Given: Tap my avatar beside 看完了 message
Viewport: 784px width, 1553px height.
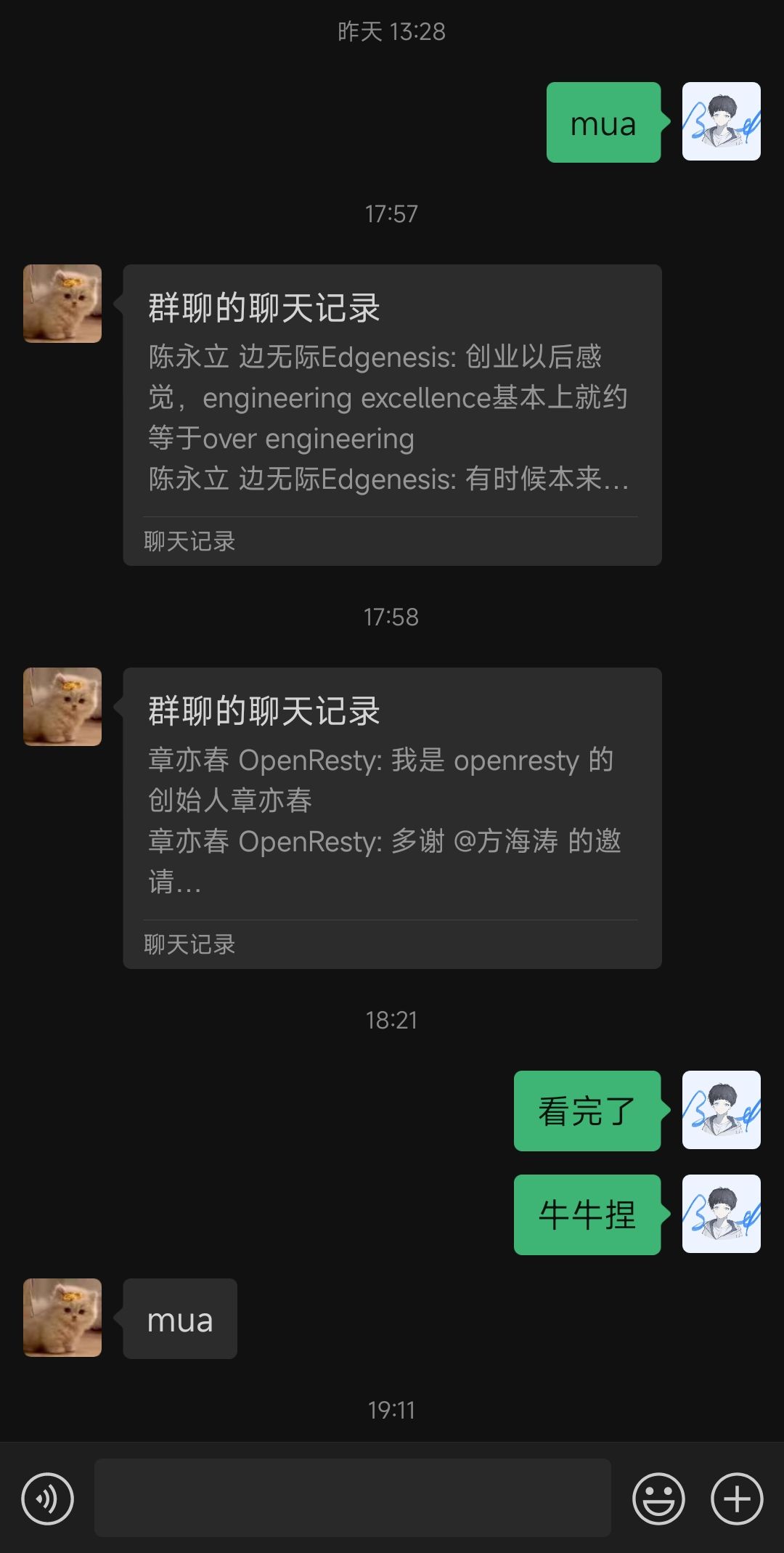Looking at the screenshot, I should (x=721, y=1110).
